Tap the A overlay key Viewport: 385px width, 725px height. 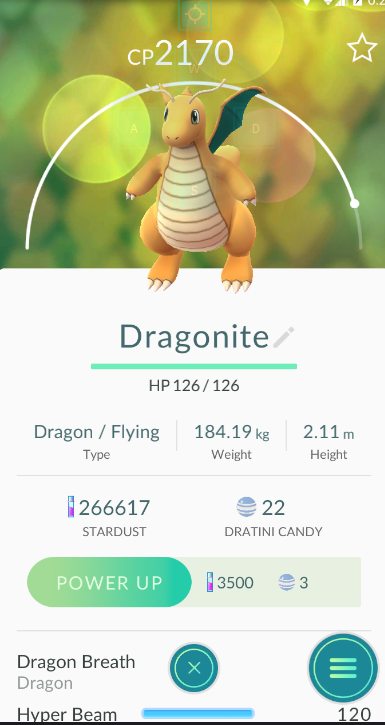click(134, 129)
